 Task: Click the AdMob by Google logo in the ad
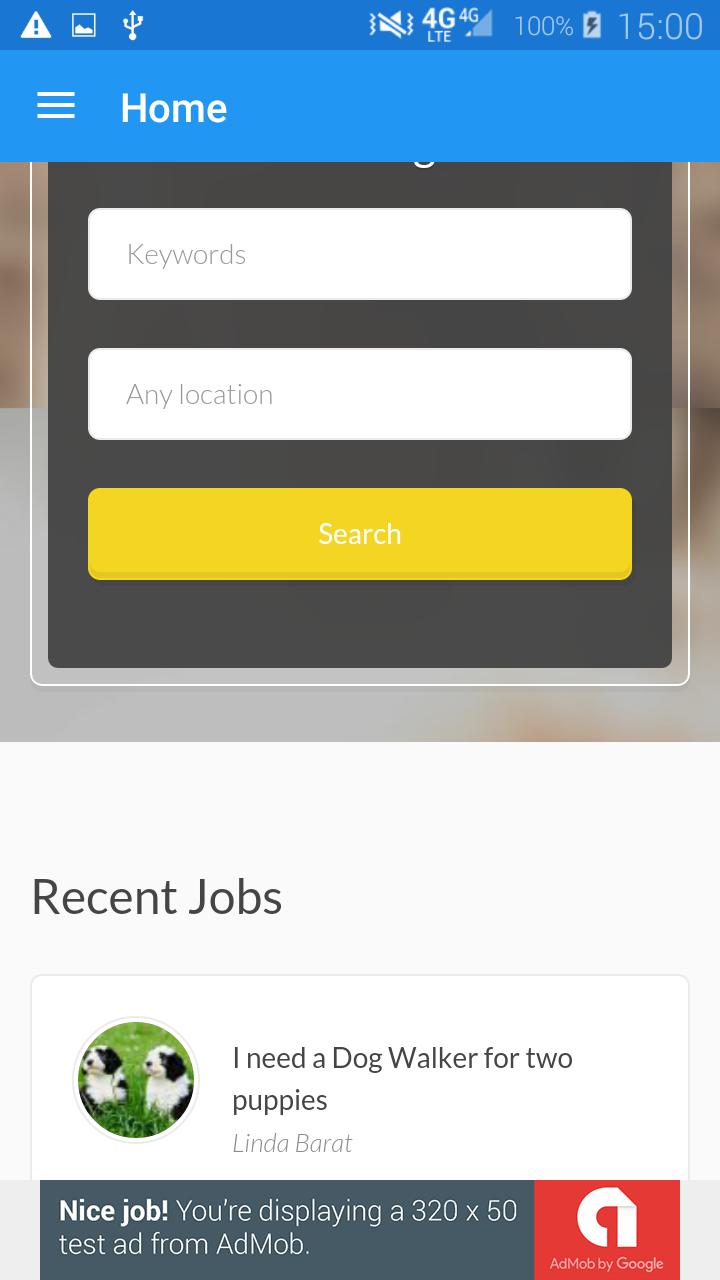point(606,1229)
